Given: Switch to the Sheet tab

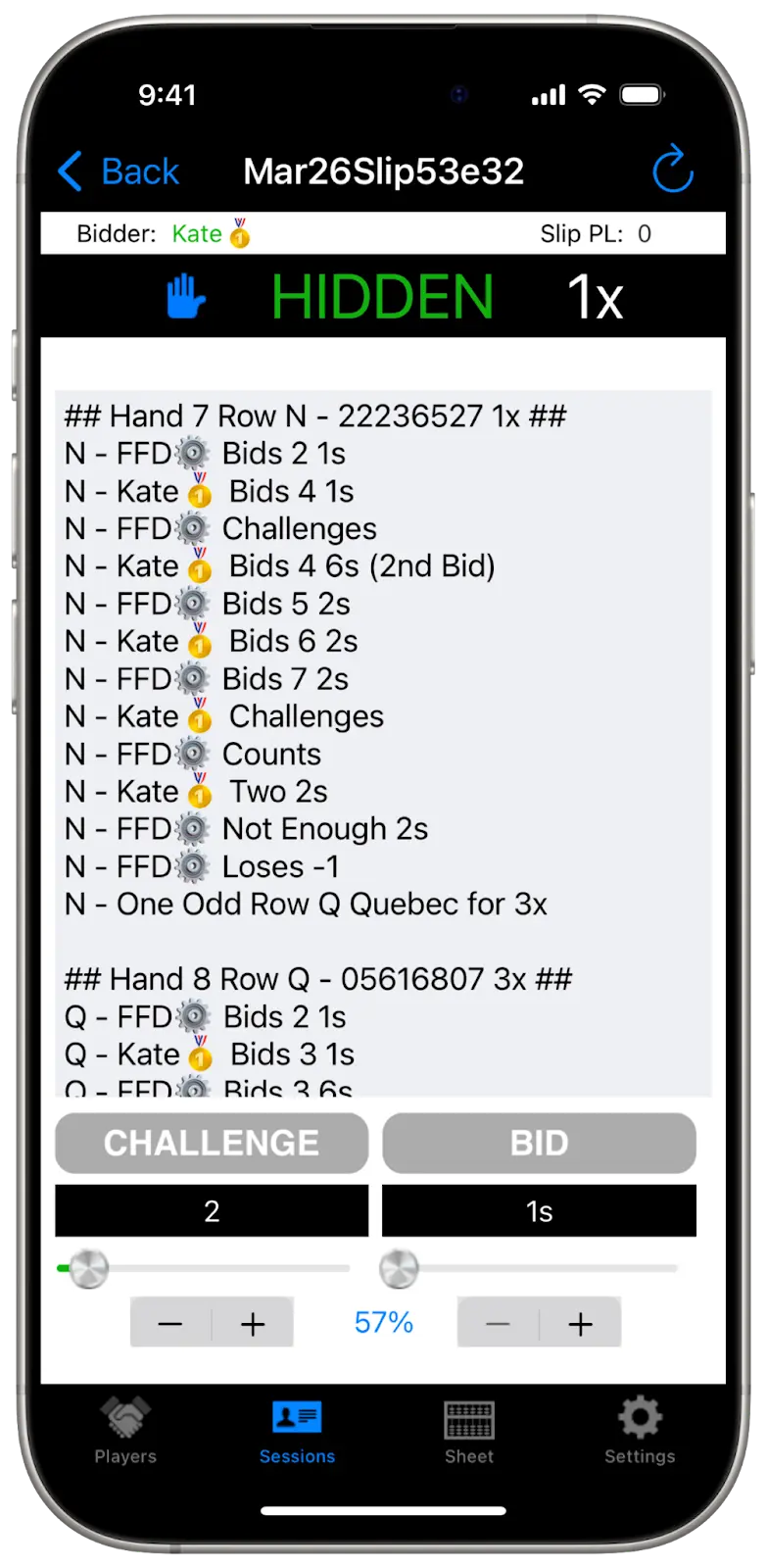Looking at the screenshot, I should (469, 1431).
